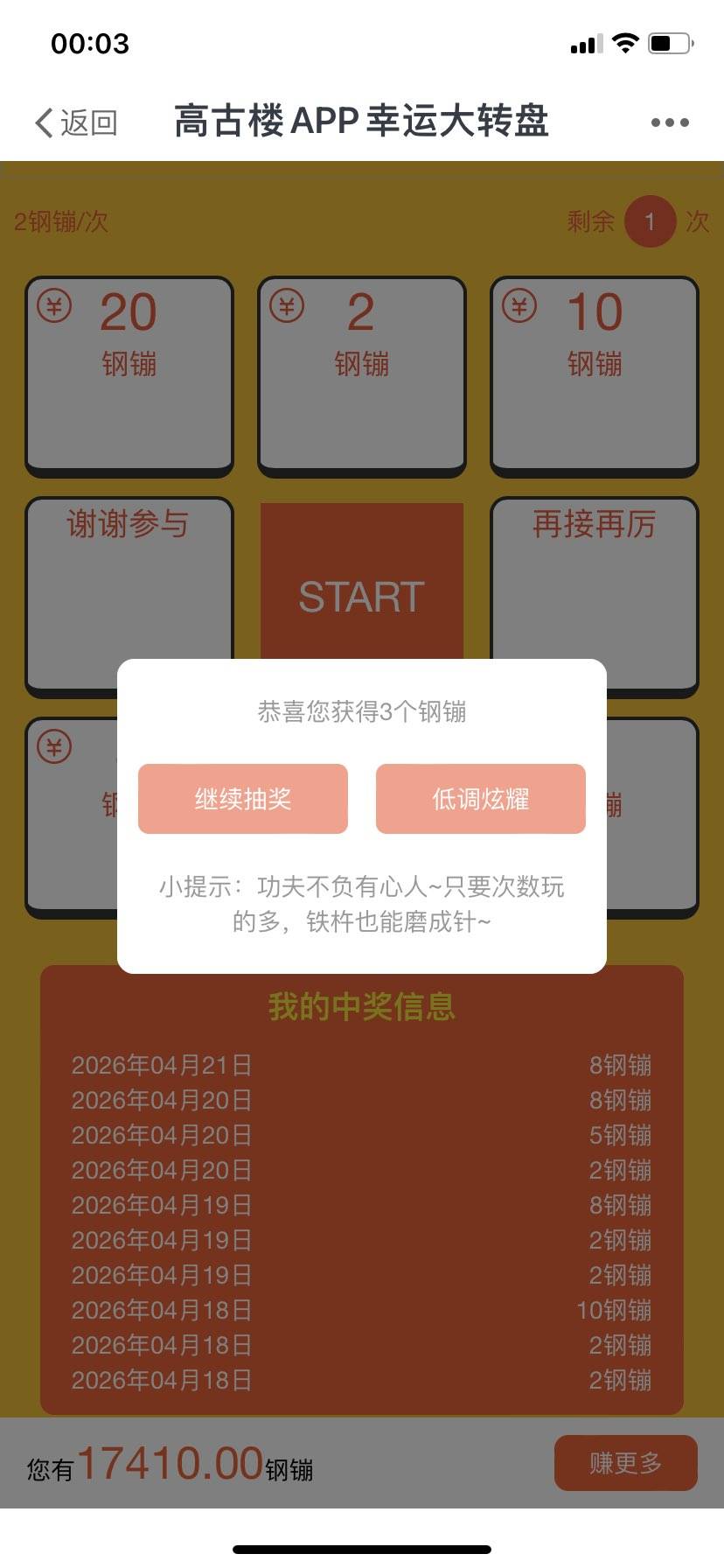
Task: Select the 低调炫耀 share button
Action: pyautogui.click(x=480, y=798)
